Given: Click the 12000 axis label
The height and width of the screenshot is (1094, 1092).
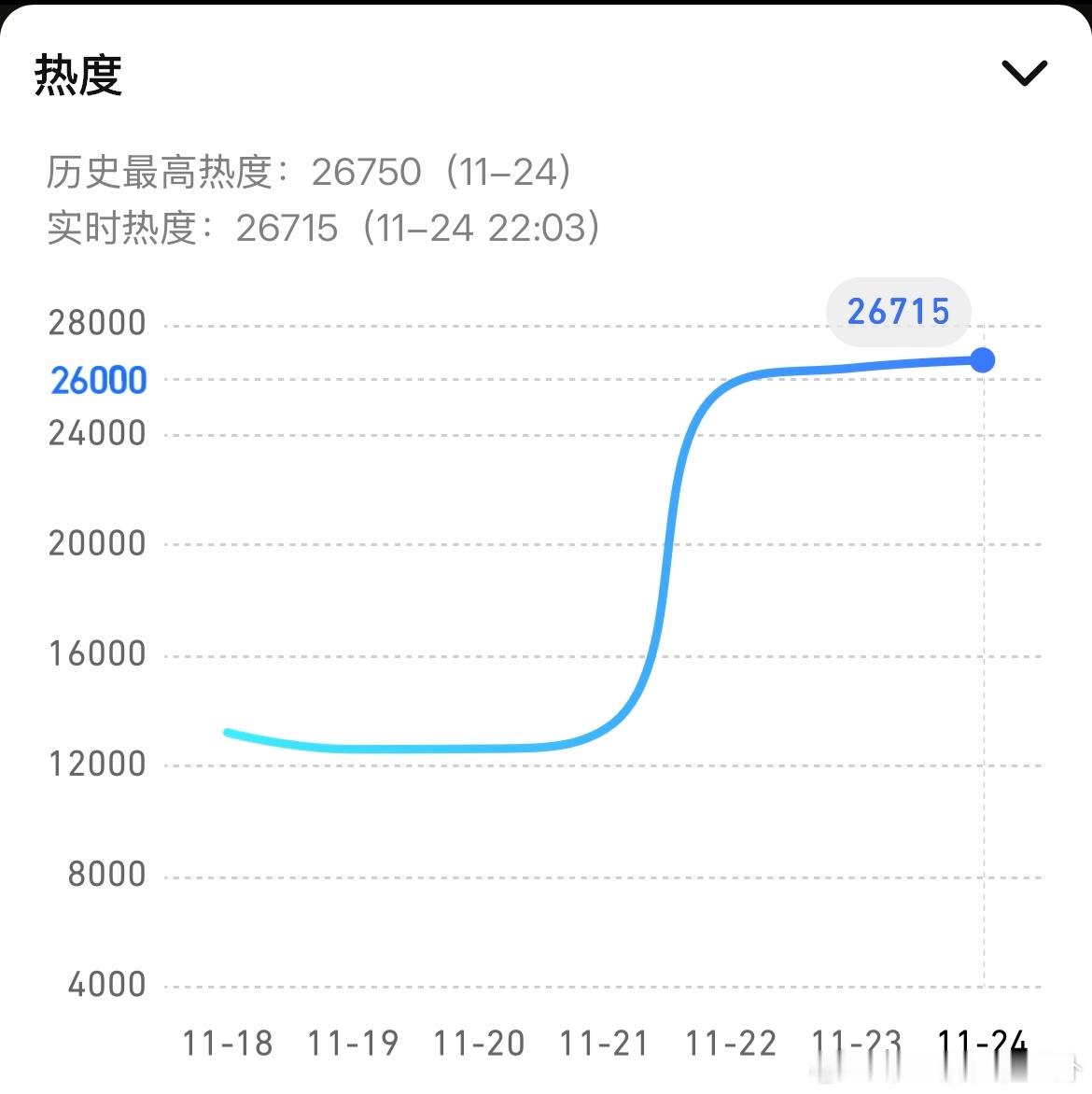Looking at the screenshot, I should pyautogui.click(x=98, y=764).
